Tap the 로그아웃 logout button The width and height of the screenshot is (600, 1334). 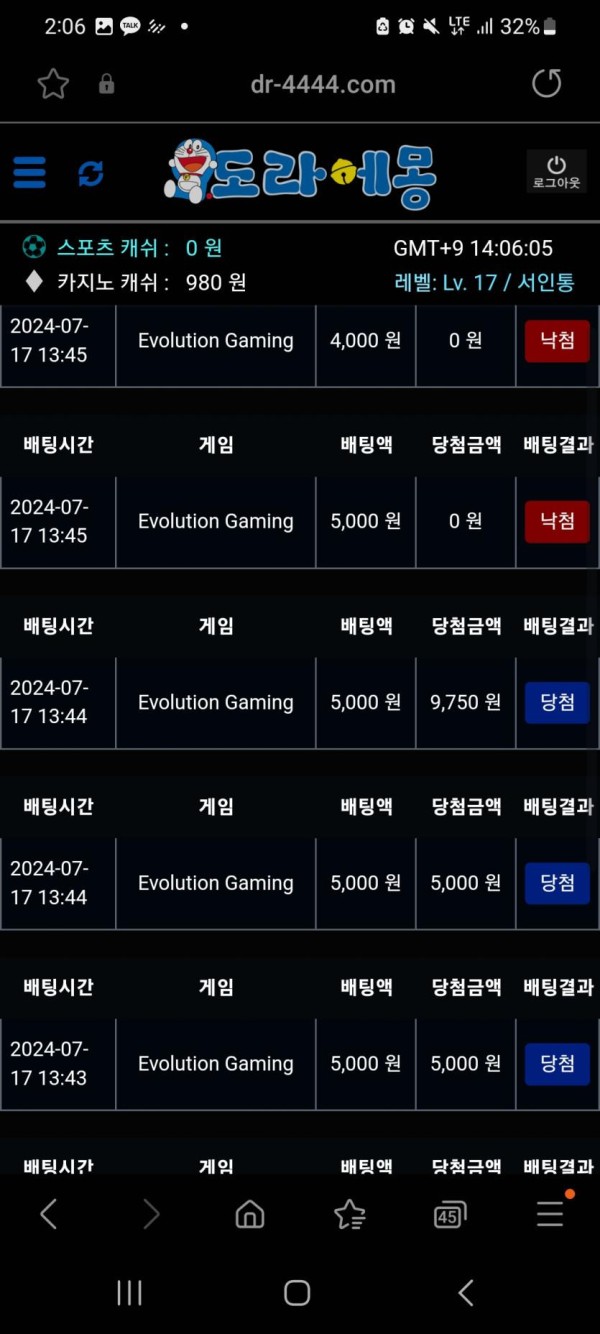click(x=556, y=171)
